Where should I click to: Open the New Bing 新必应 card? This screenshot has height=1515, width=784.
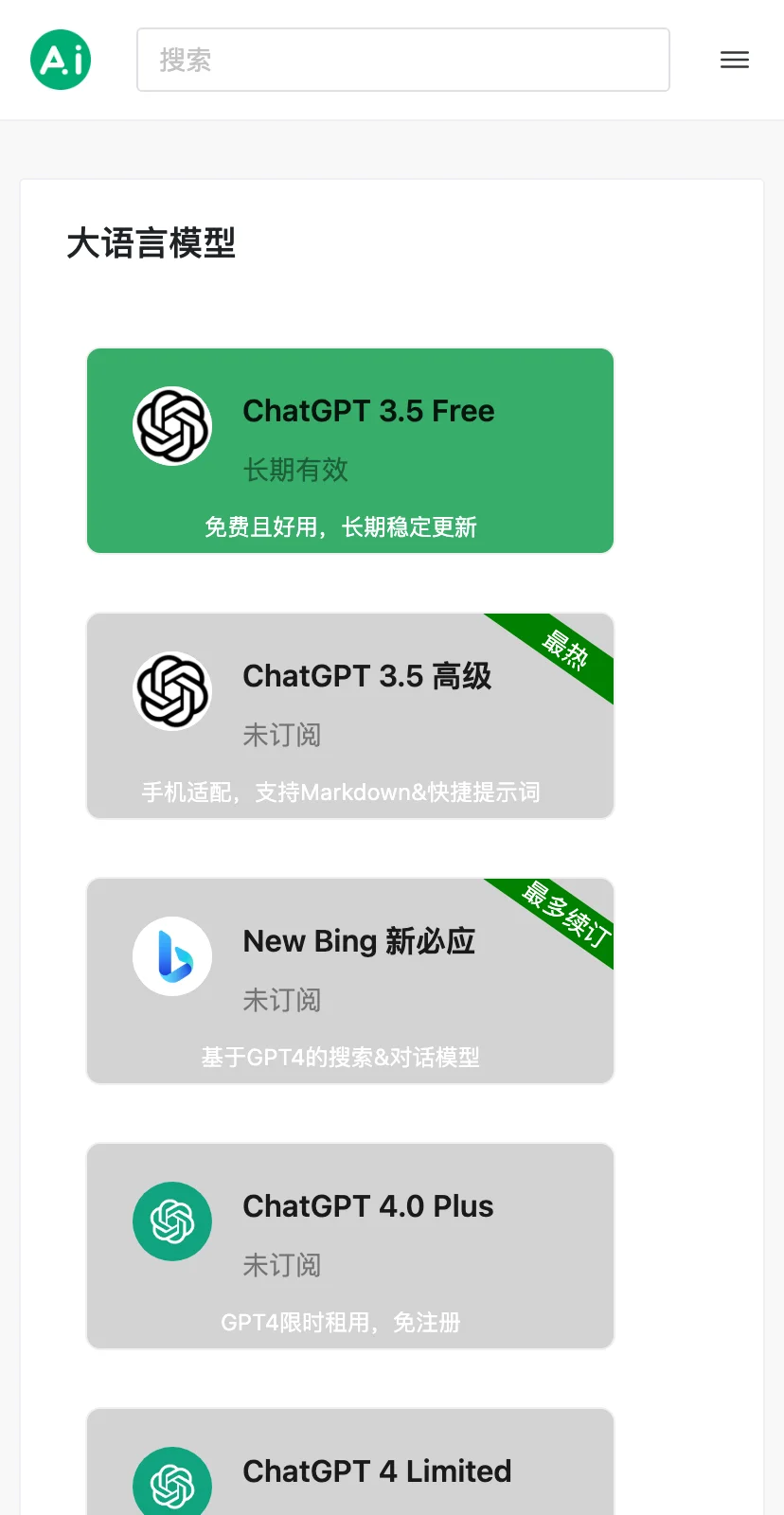click(x=350, y=981)
